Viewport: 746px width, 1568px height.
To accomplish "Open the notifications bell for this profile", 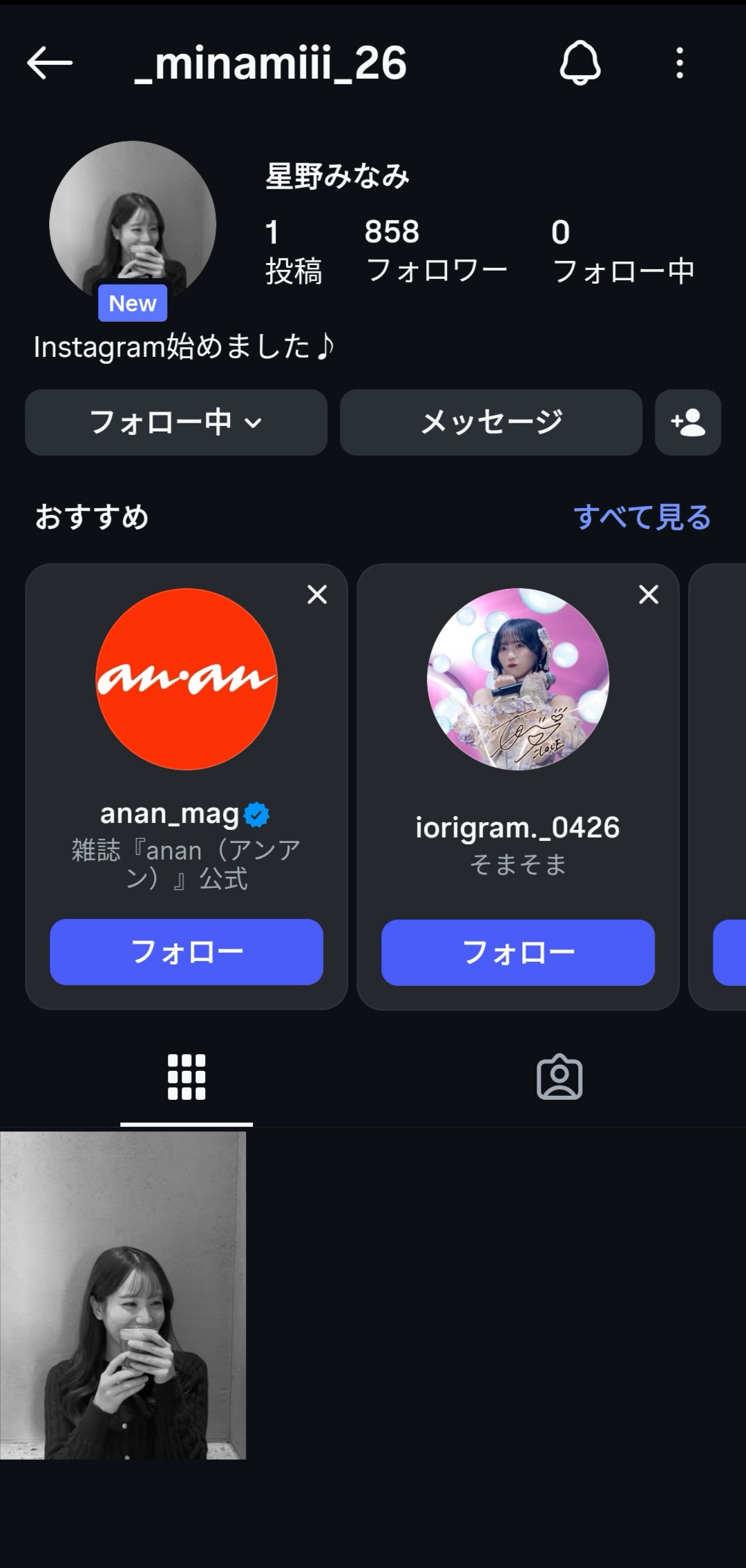I will coord(580,64).
